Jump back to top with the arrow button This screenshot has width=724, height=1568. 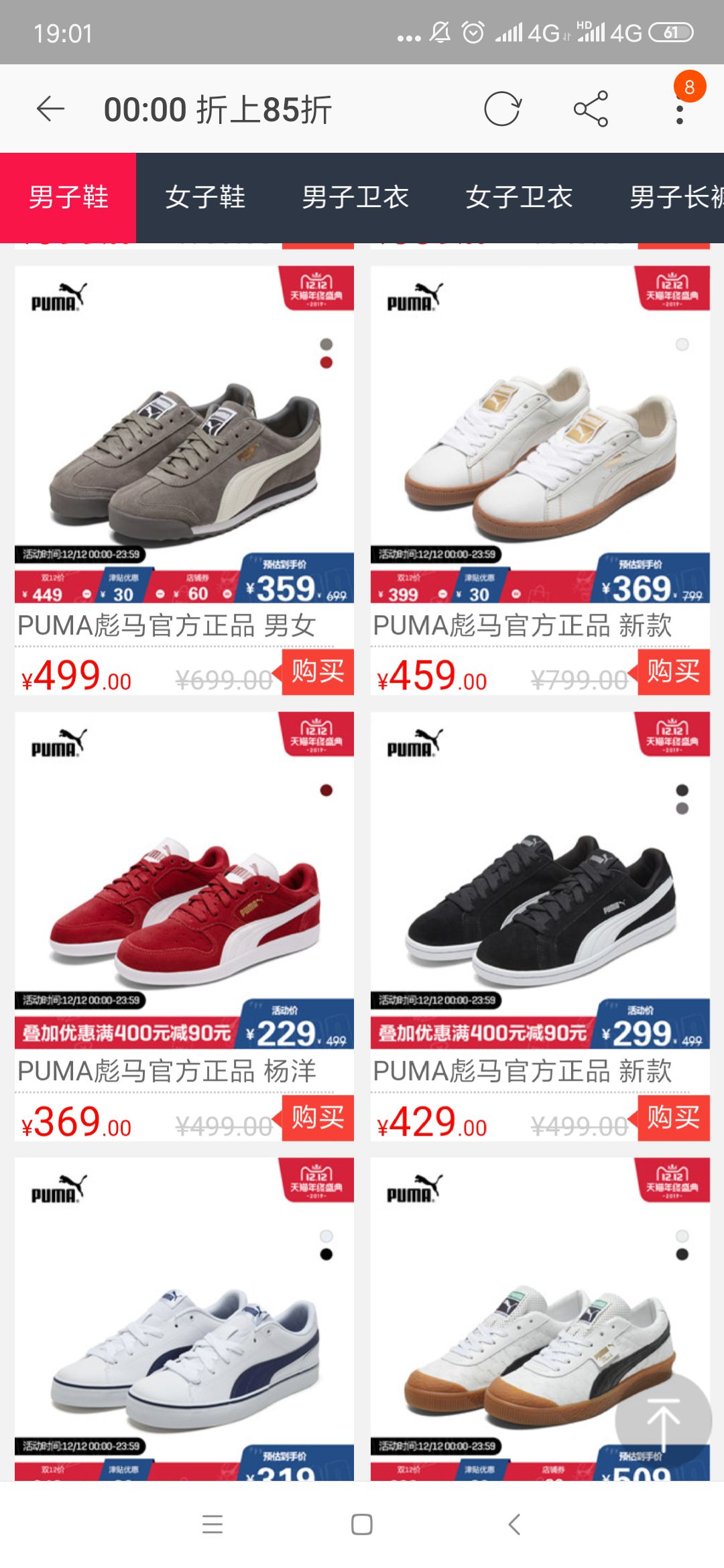coord(663,1421)
